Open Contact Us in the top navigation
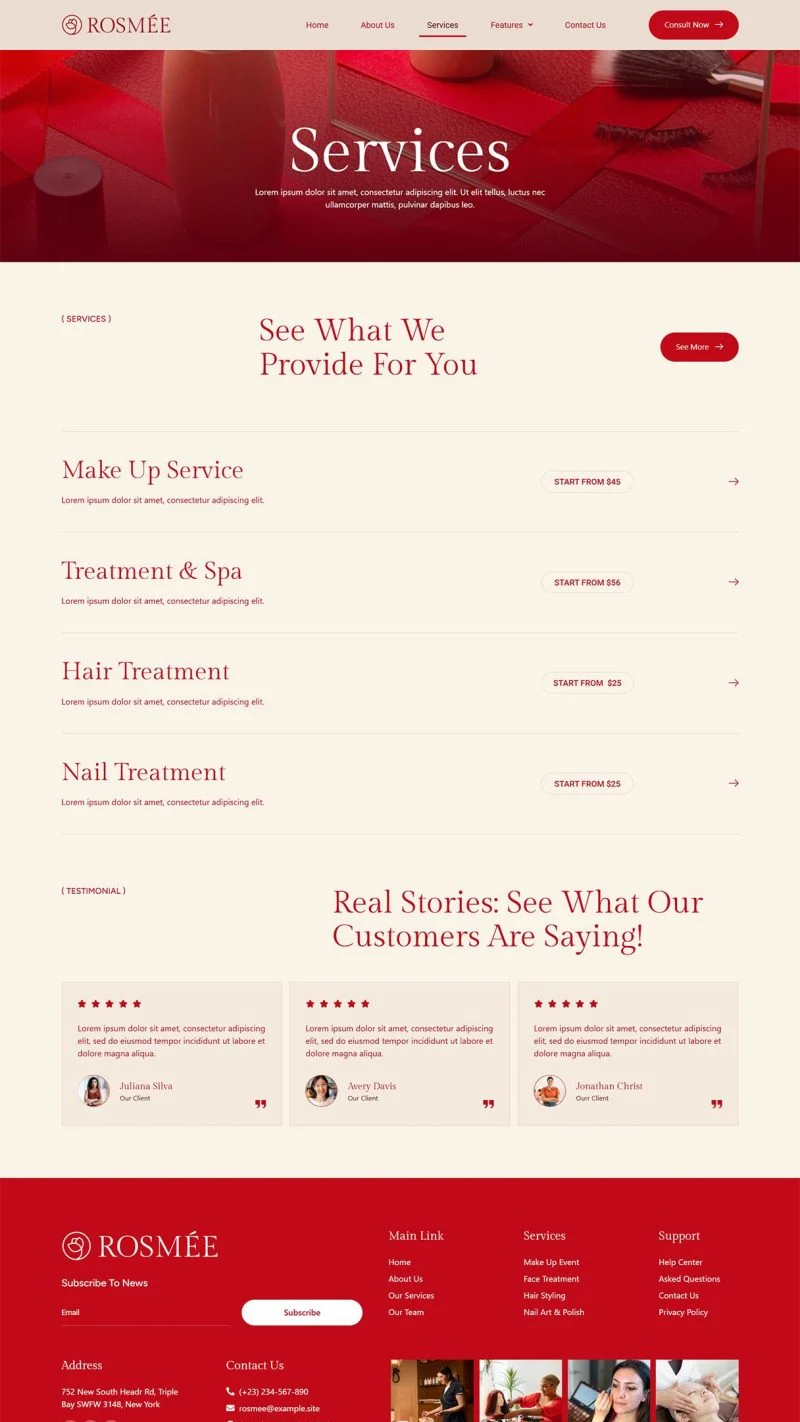Image resolution: width=800 pixels, height=1422 pixels. (x=585, y=25)
